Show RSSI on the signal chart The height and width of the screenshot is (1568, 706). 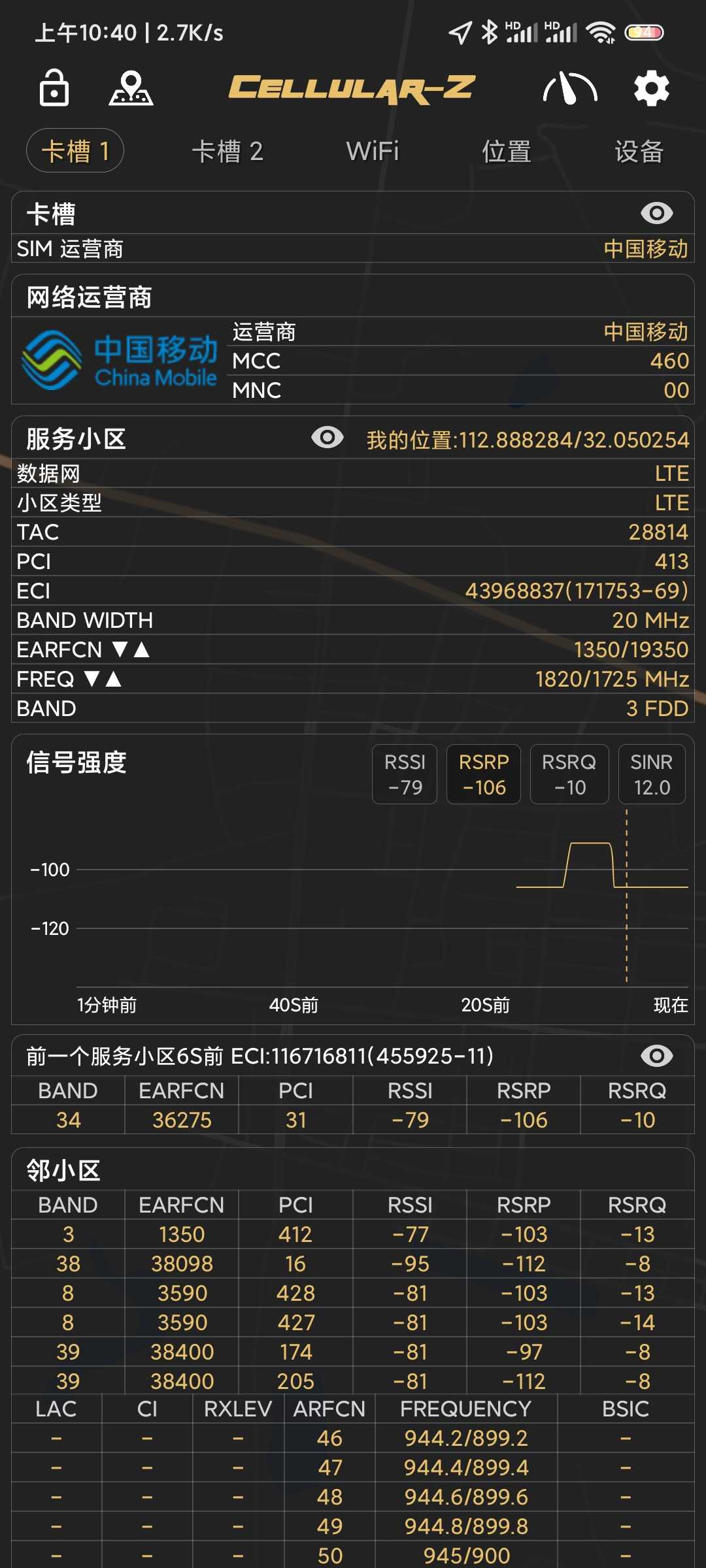[x=405, y=774]
